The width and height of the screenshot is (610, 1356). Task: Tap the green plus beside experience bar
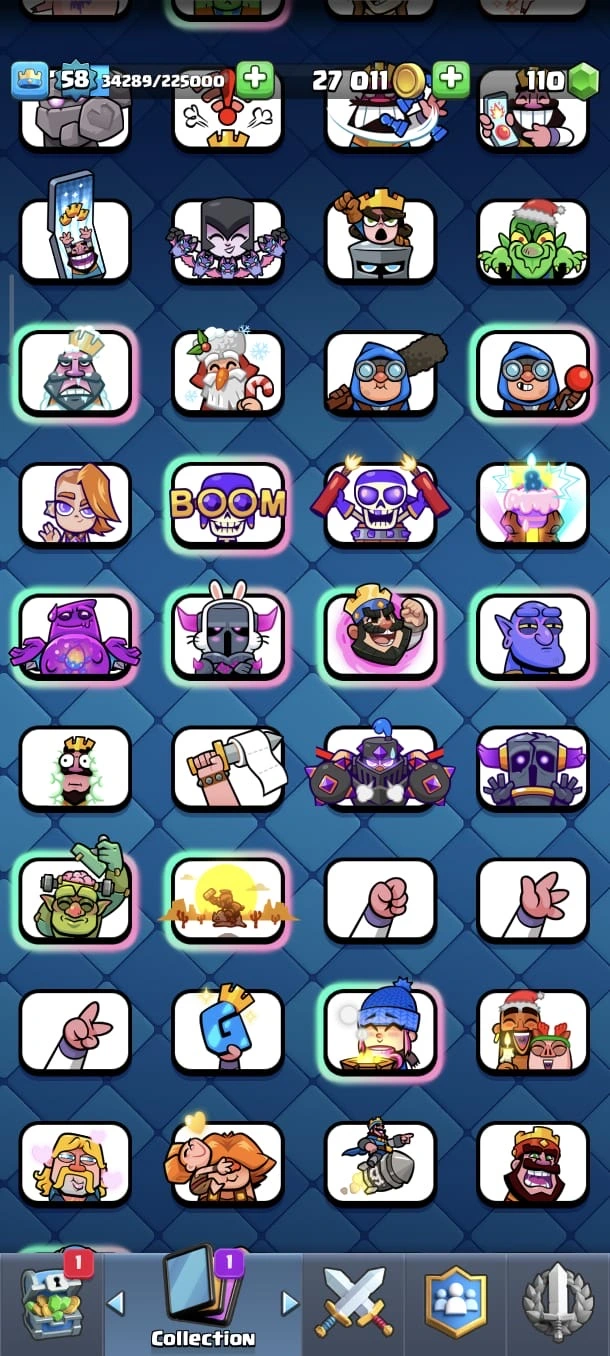(x=254, y=79)
